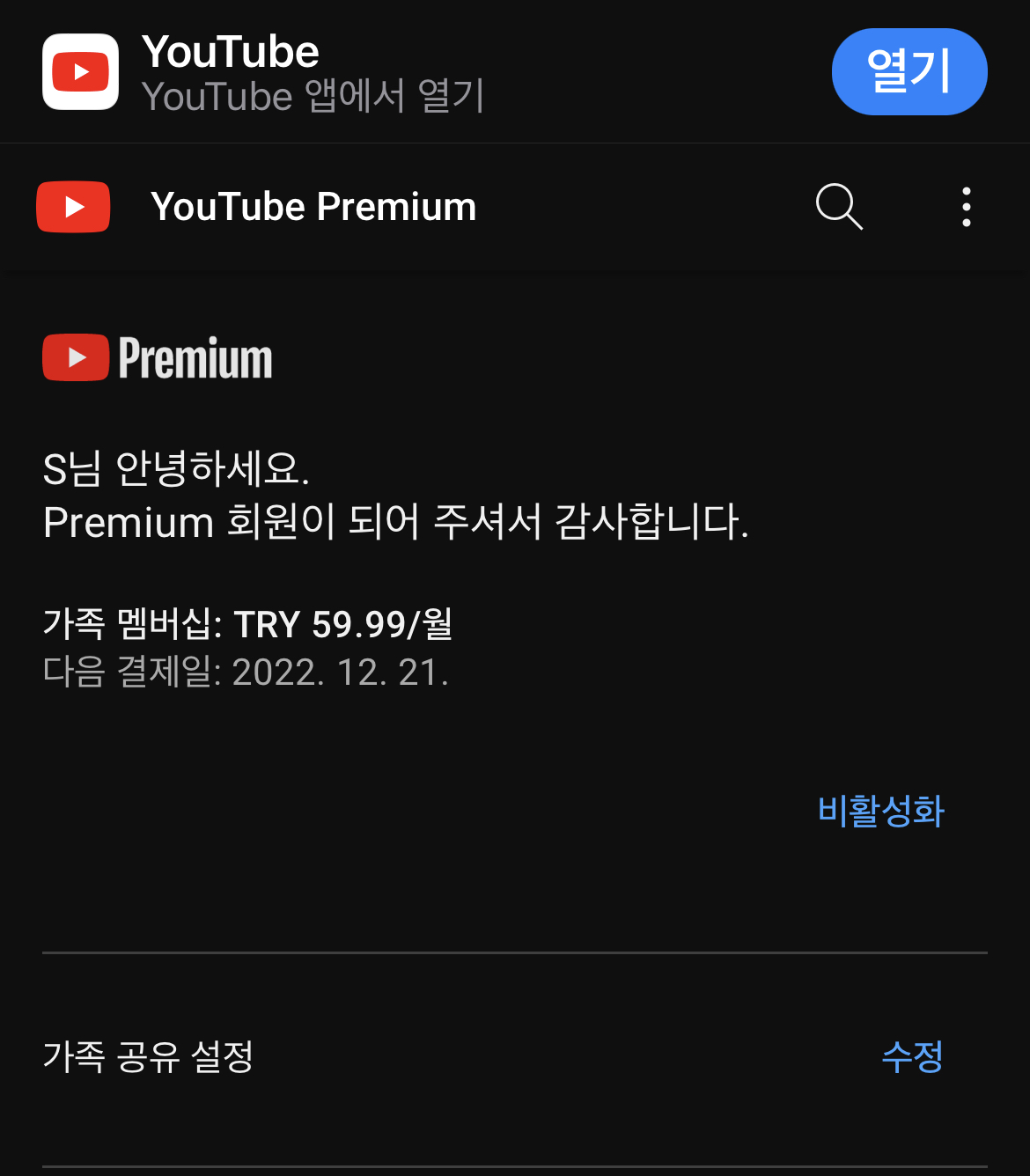Open the three-dot overflow menu
Viewport: 1030px width, 1176px height.
tap(967, 207)
